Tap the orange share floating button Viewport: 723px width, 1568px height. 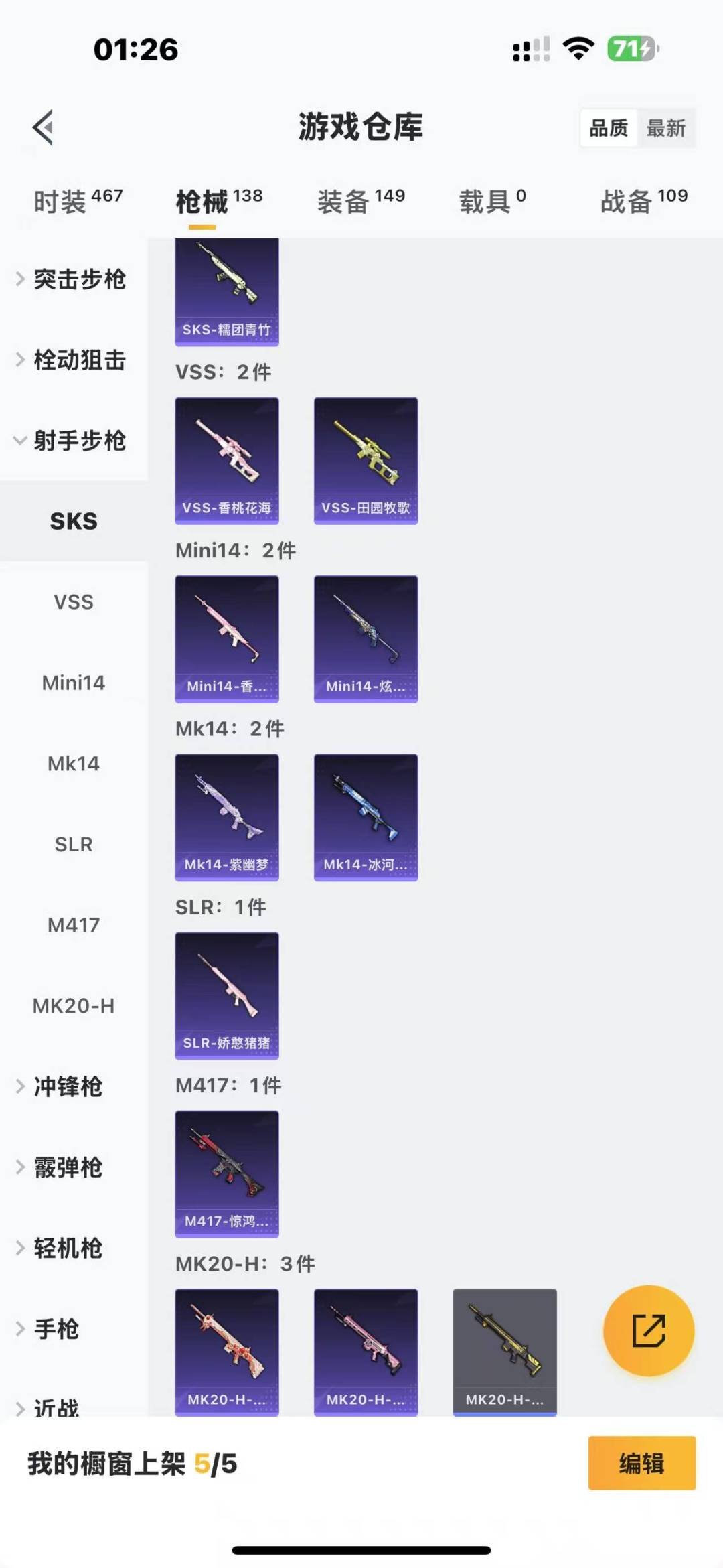click(x=648, y=1330)
